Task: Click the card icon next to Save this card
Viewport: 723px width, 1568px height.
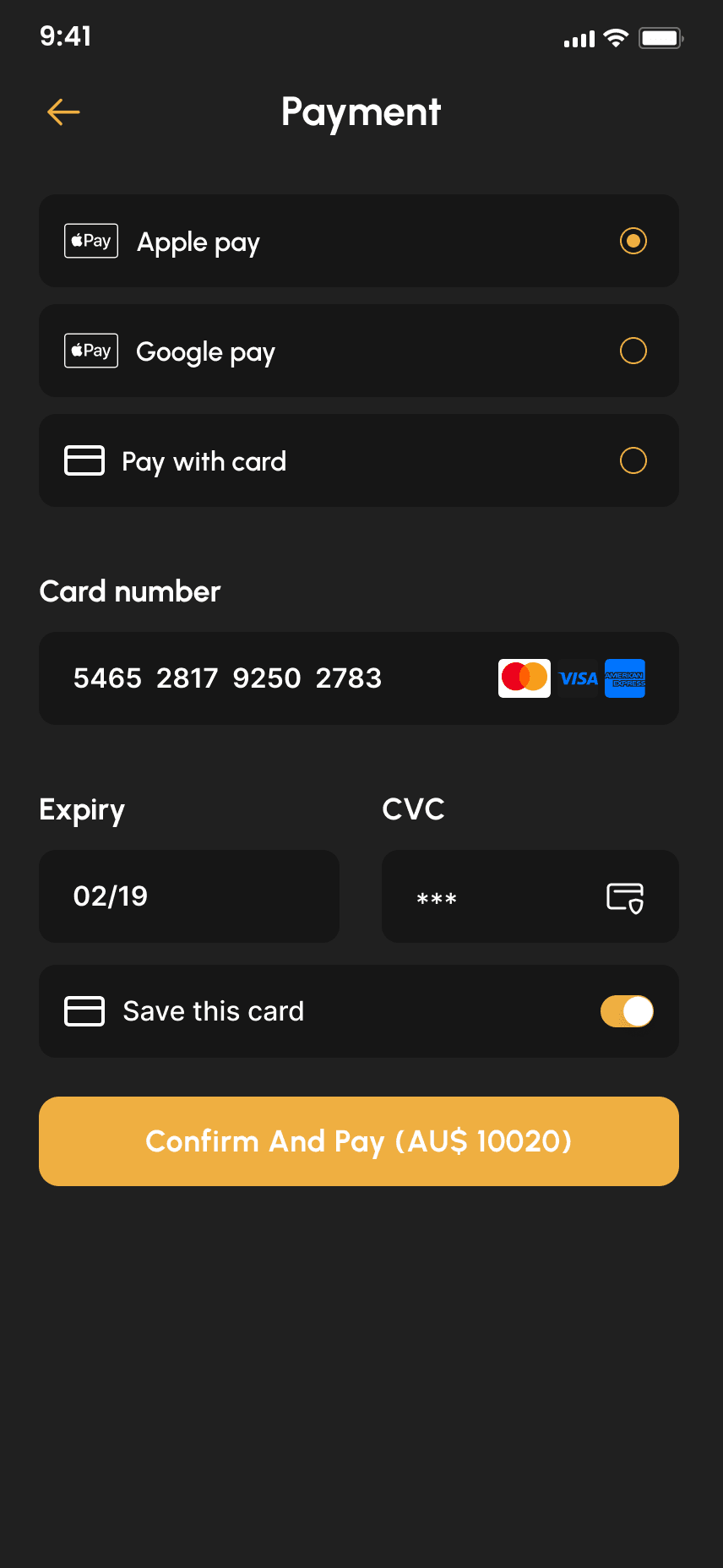Action: [x=84, y=1010]
